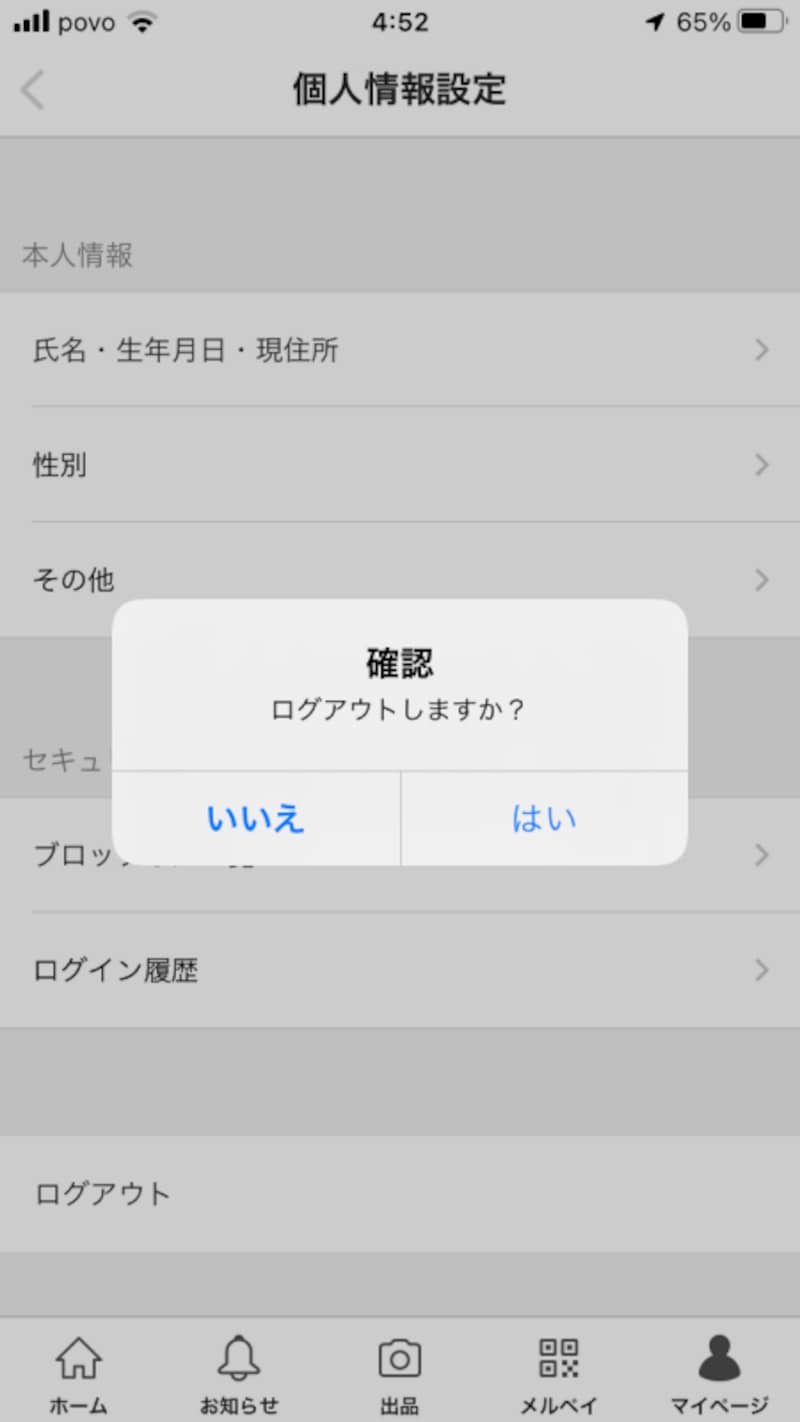Open the 性別 row via its chevron
The height and width of the screenshot is (1422, 800).
(763, 465)
